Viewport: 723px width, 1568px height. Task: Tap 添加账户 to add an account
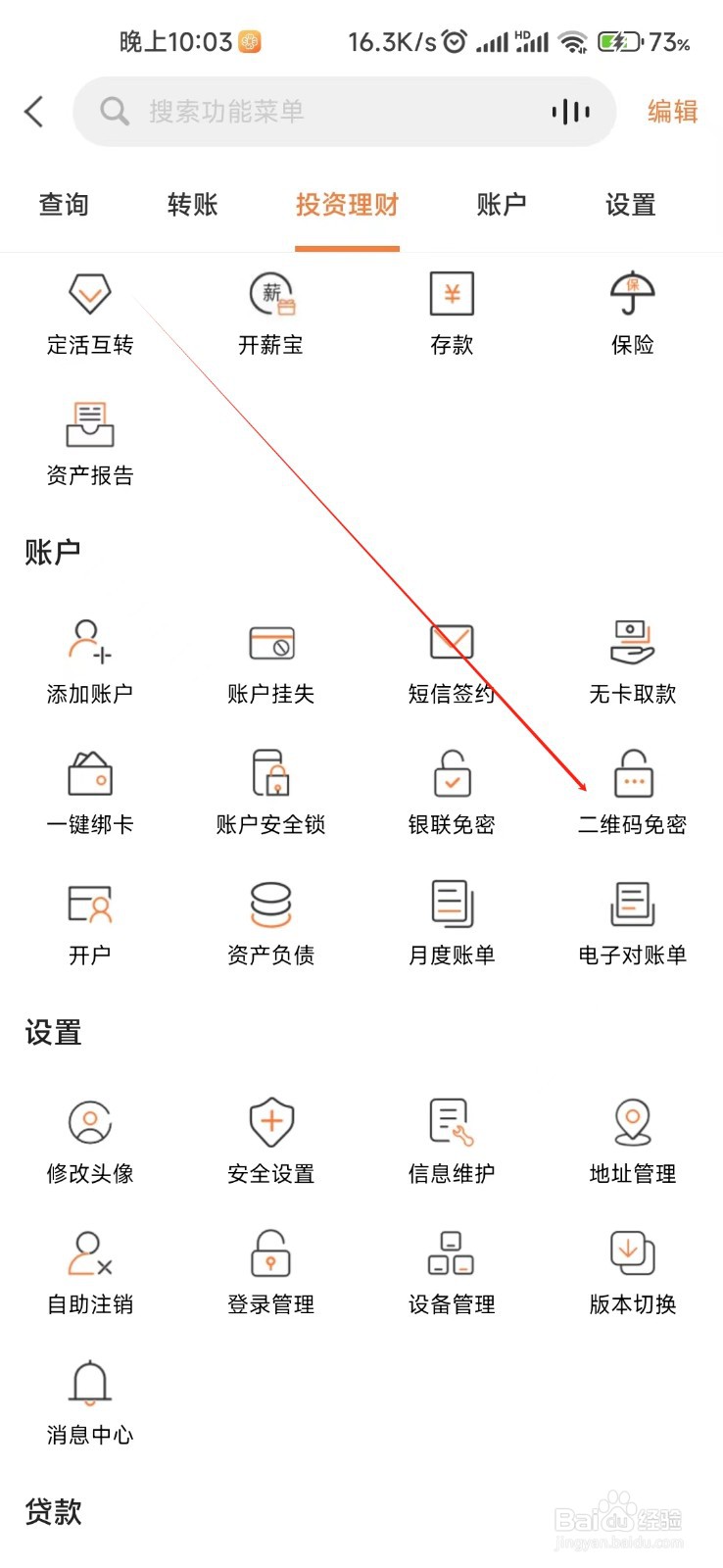click(x=90, y=660)
